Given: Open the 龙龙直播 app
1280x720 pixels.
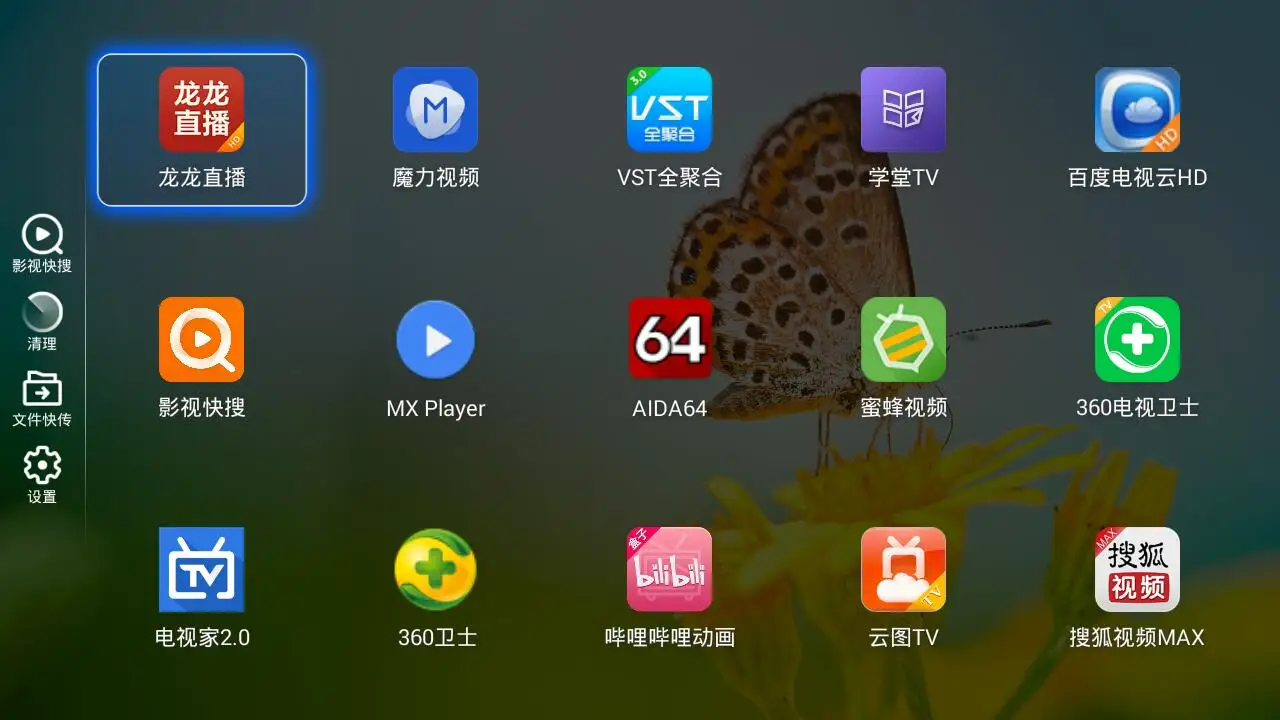Looking at the screenshot, I should tap(201, 110).
